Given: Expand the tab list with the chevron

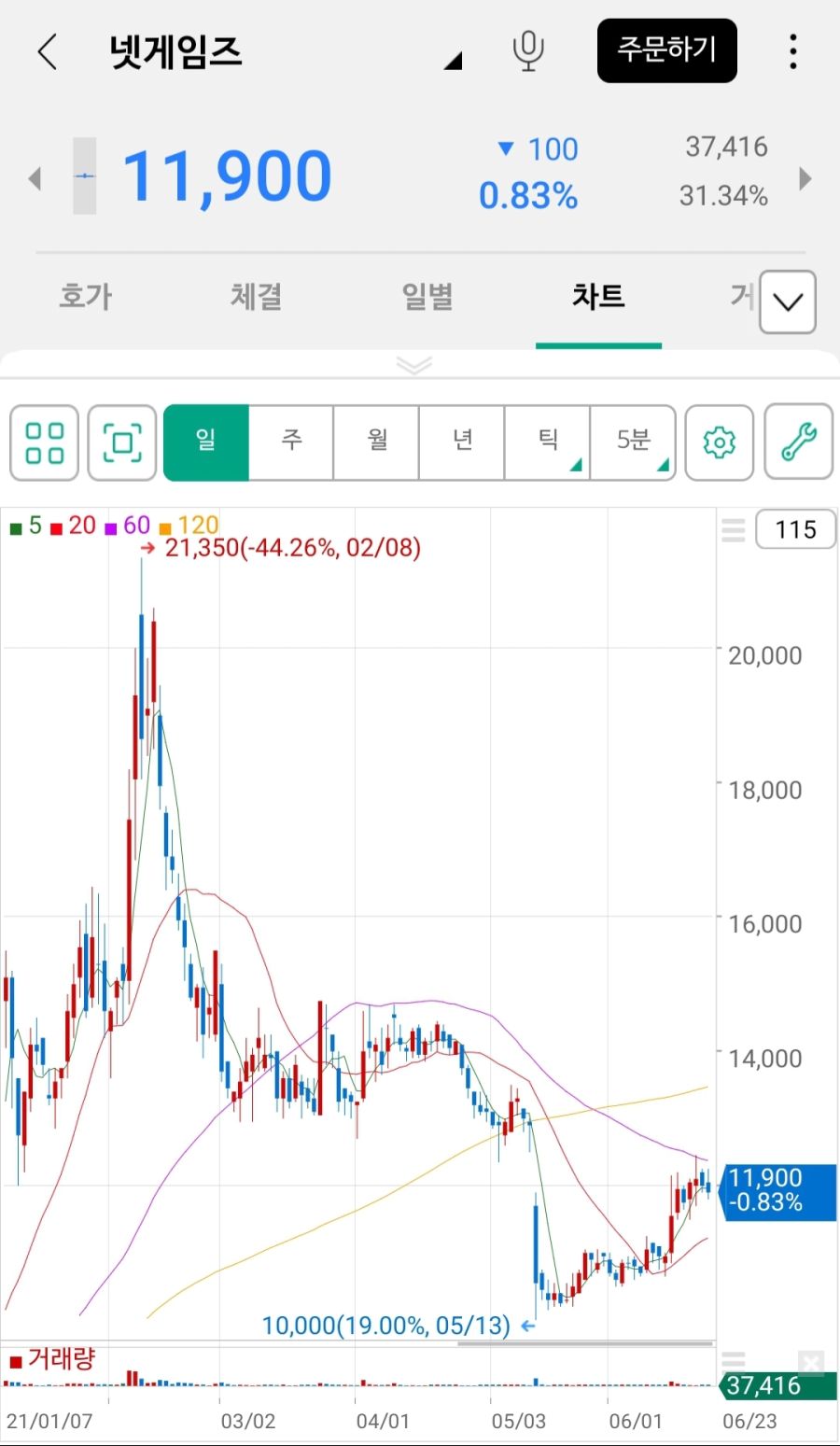Looking at the screenshot, I should coord(788,302).
